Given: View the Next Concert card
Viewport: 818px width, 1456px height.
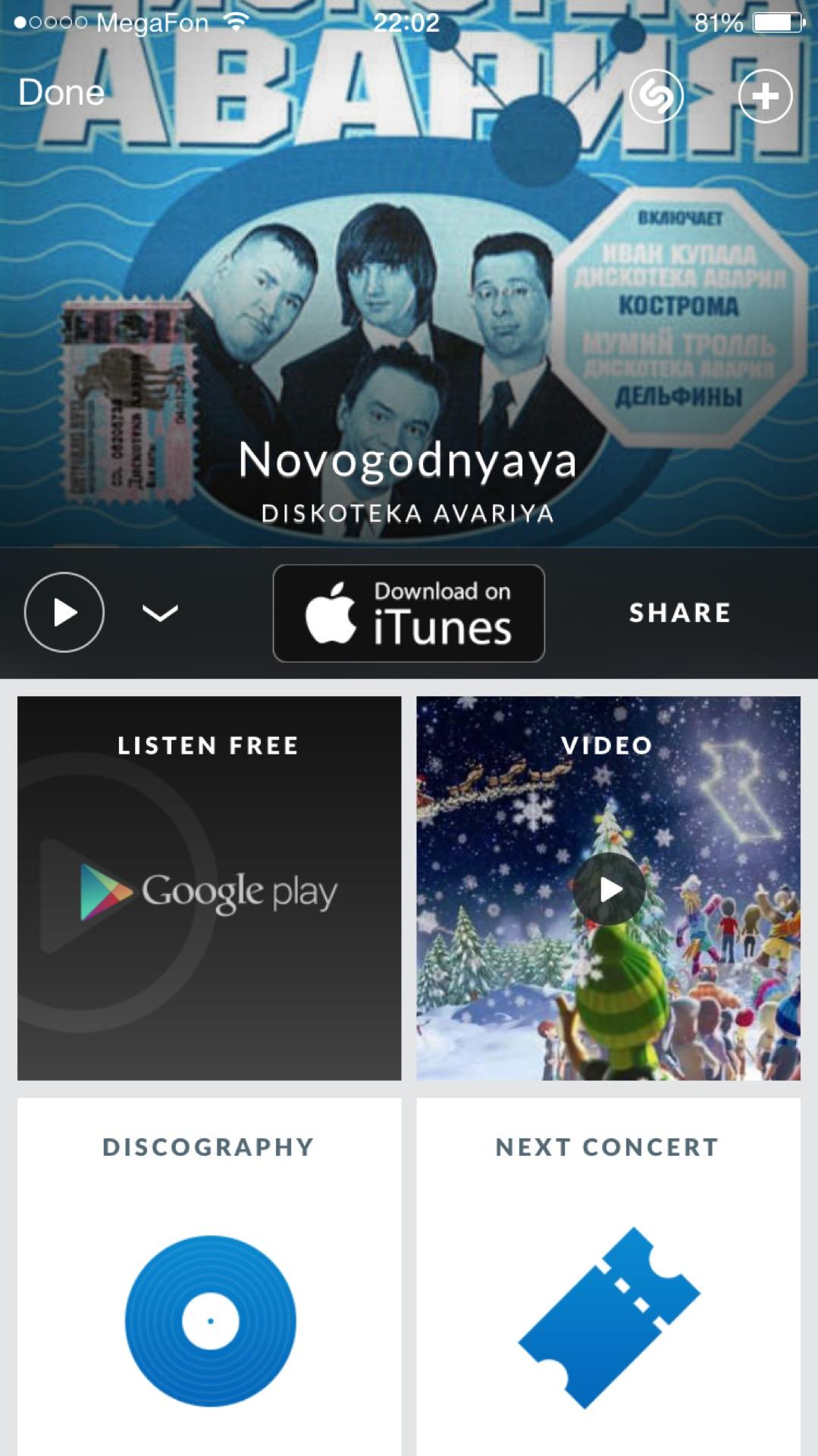Looking at the screenshot, I should pyautogui.click(x=608, y=1274).
